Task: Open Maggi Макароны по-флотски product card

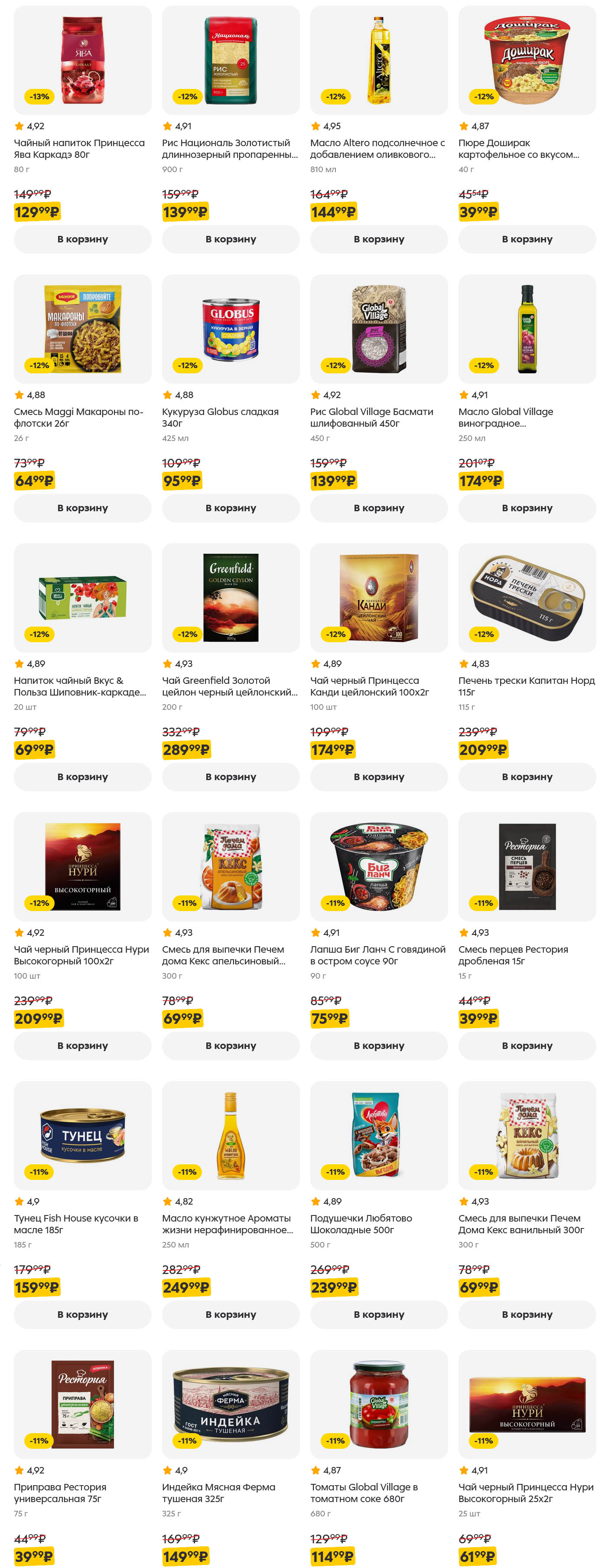Action: (x=82, y=329)
